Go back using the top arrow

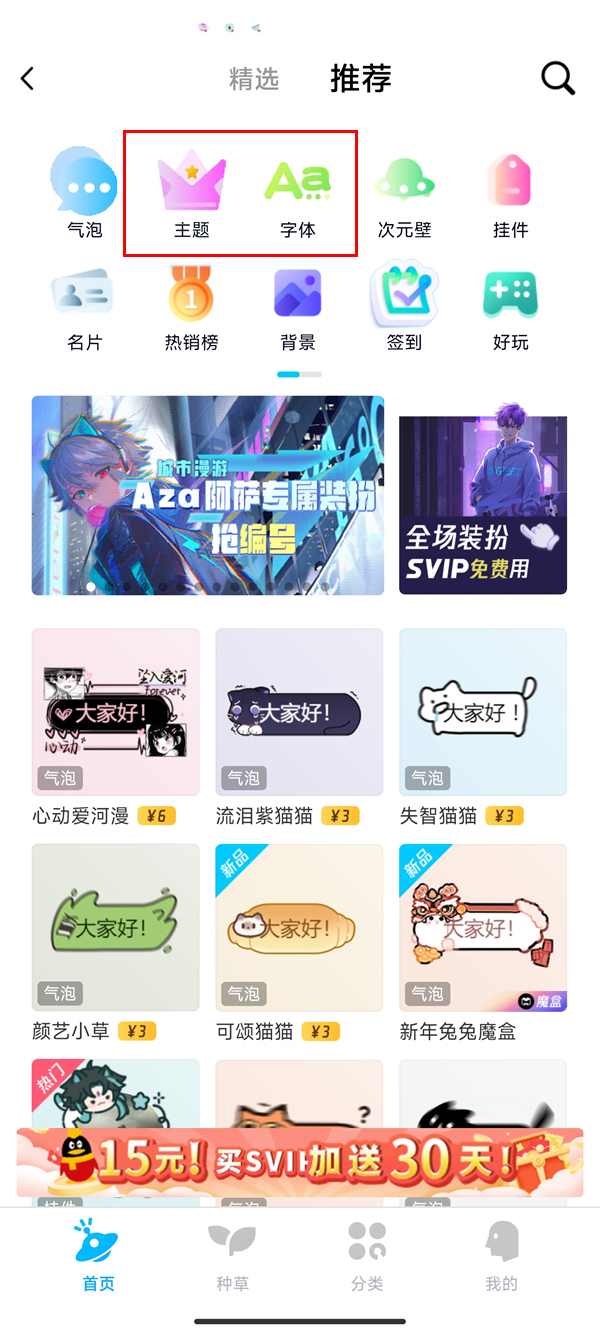pos(28,79)
